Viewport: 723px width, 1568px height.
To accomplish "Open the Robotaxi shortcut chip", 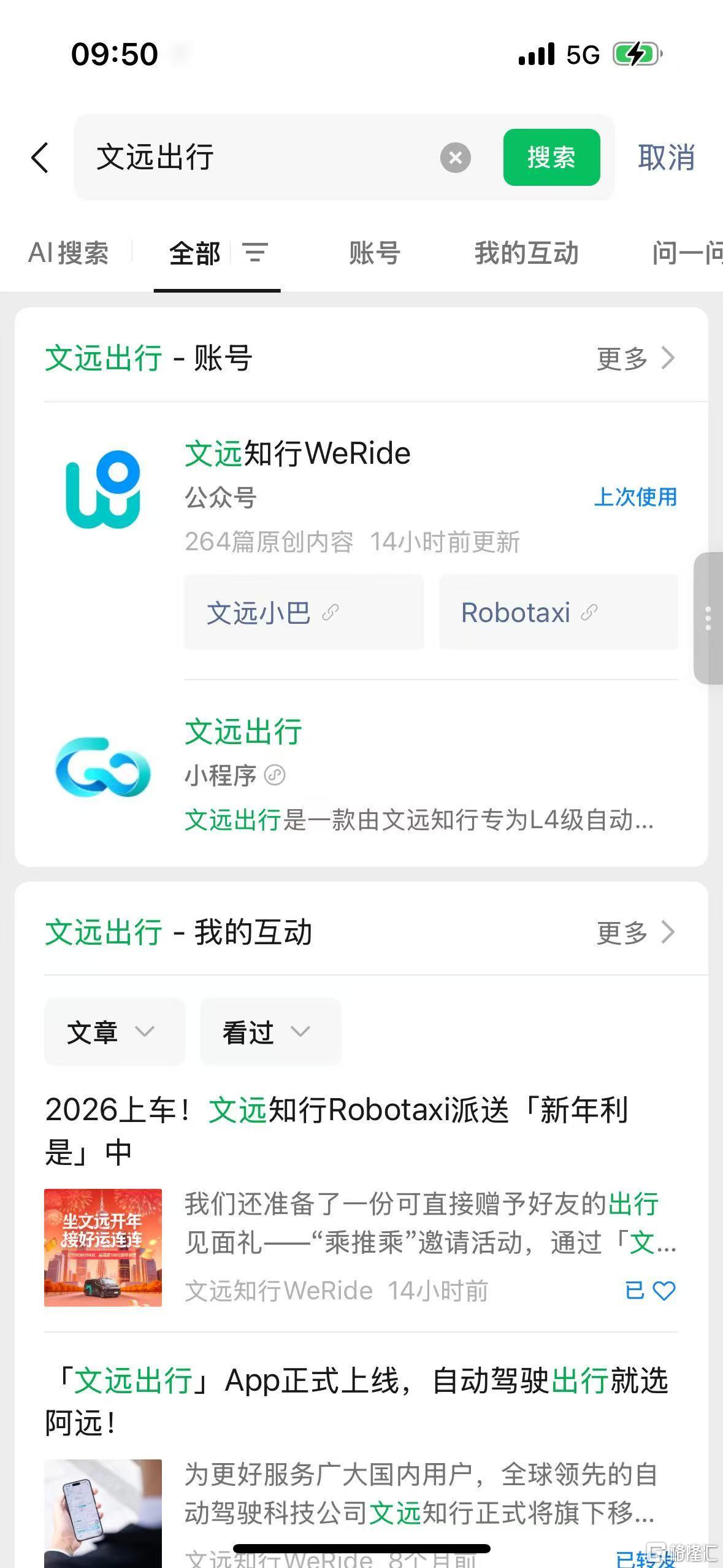I will point(558,612).
